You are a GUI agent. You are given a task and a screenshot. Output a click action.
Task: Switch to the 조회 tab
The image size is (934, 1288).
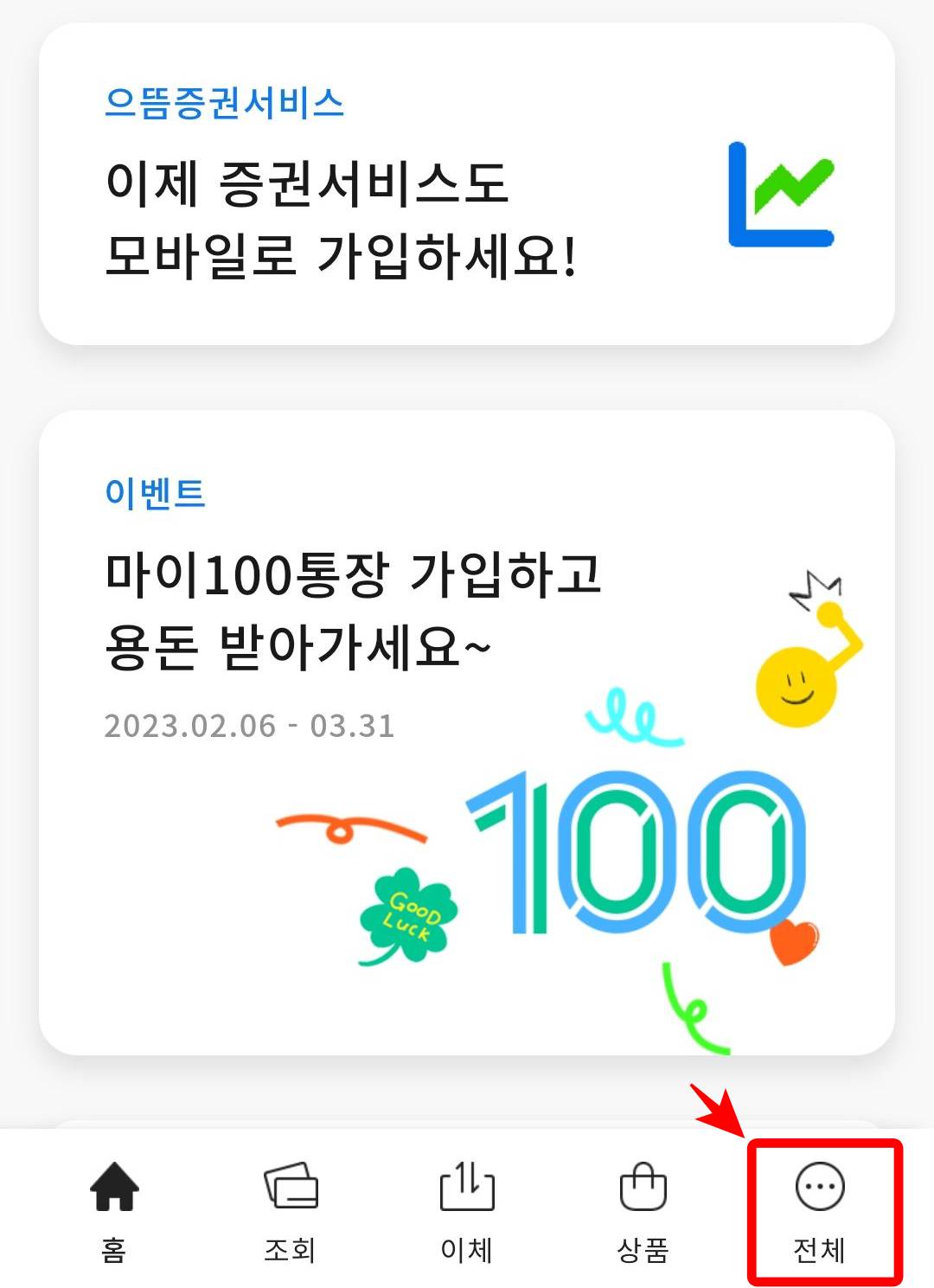291,1211
